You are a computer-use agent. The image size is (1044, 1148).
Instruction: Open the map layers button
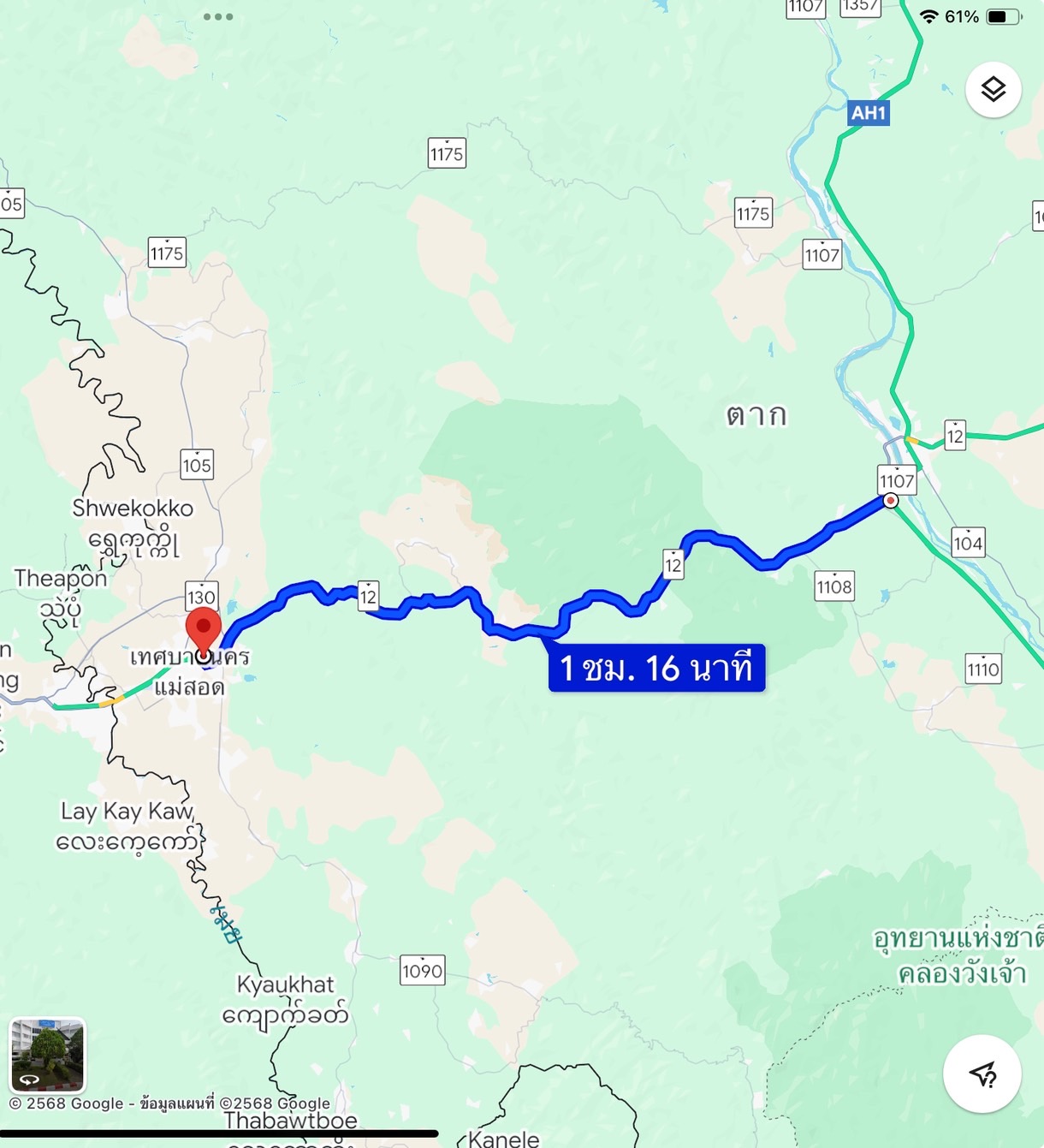pos(993,89)
